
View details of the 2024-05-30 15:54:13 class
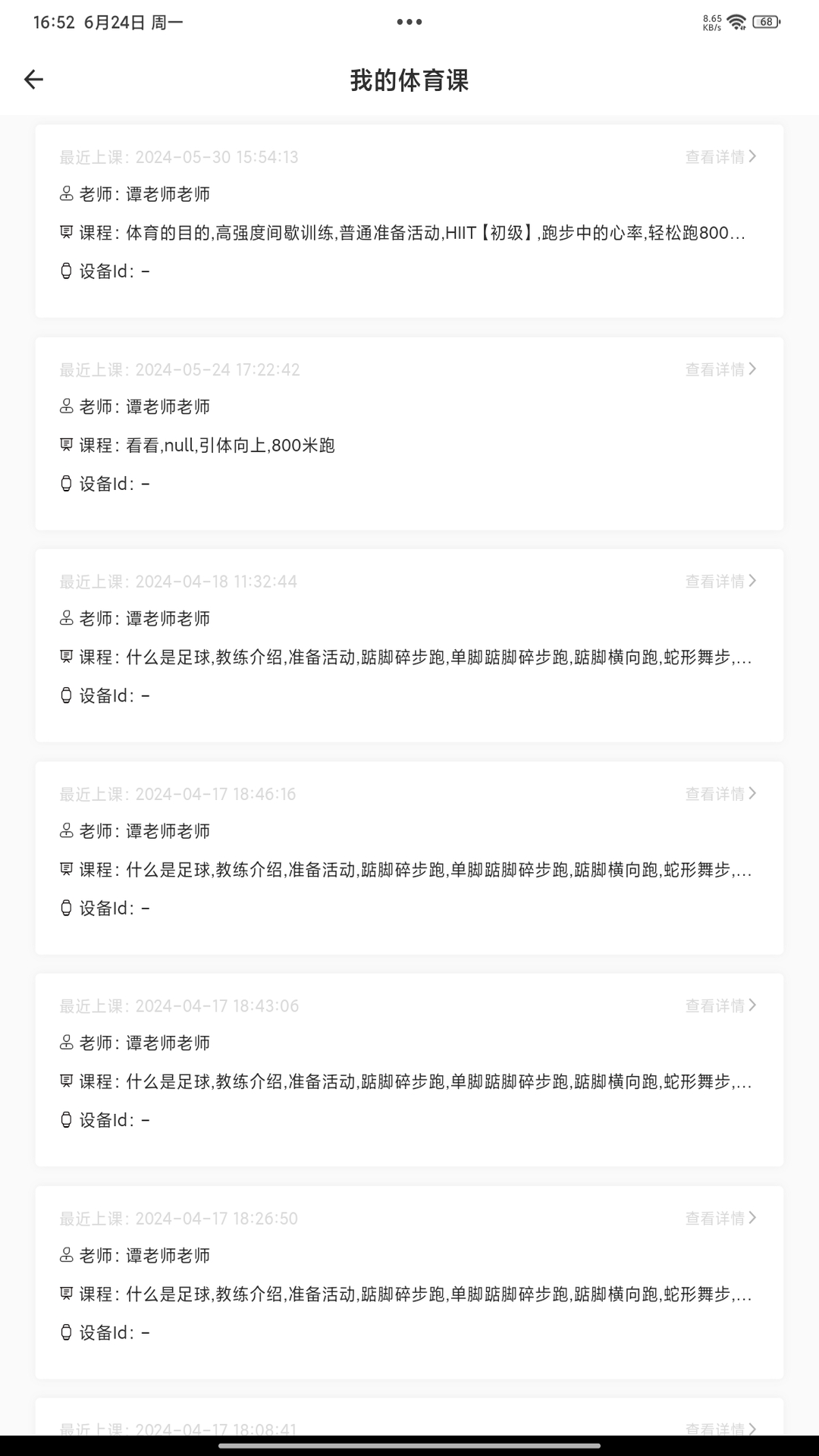(721, 157)
